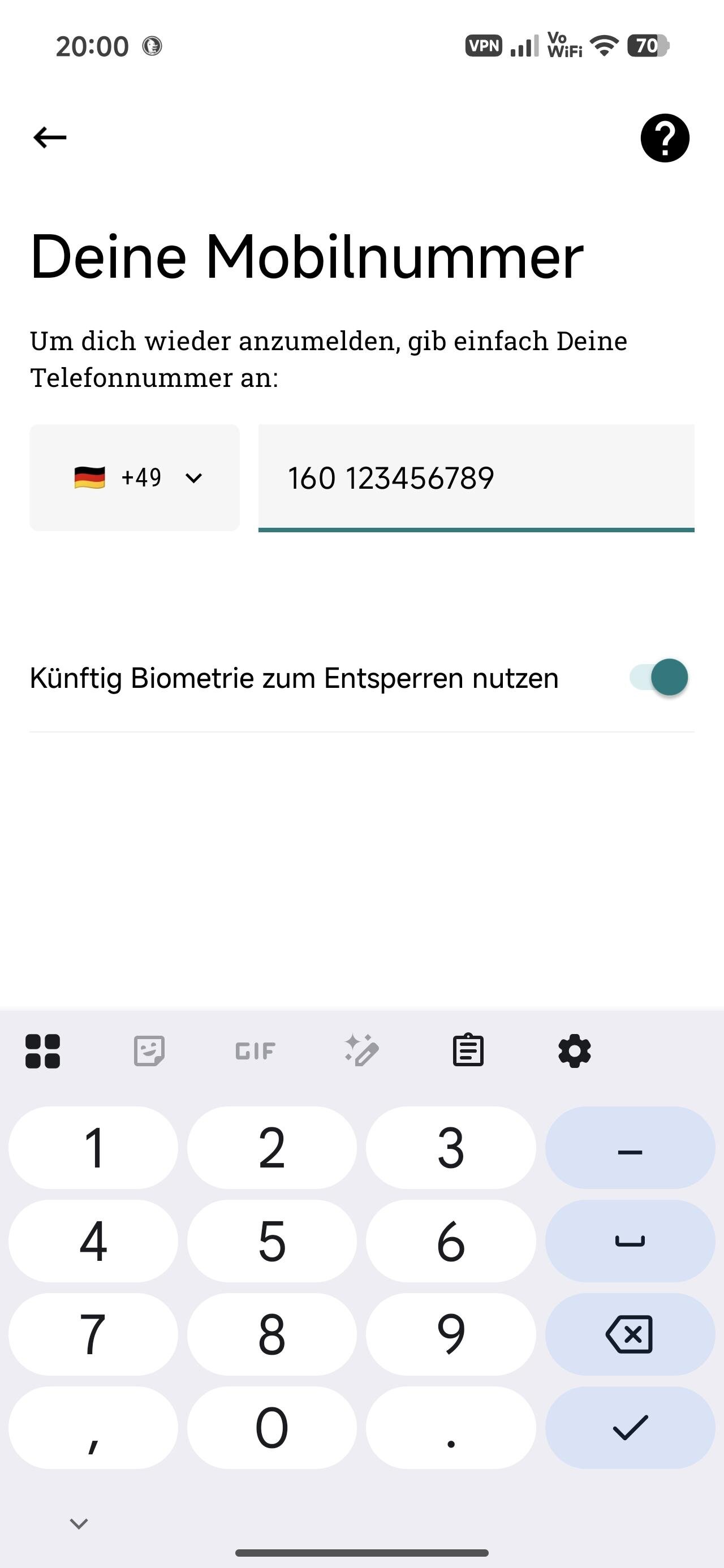Screen dimensions: 724x1568
Task: Delete a digit with backspace key
Action: coord(630,1334)
